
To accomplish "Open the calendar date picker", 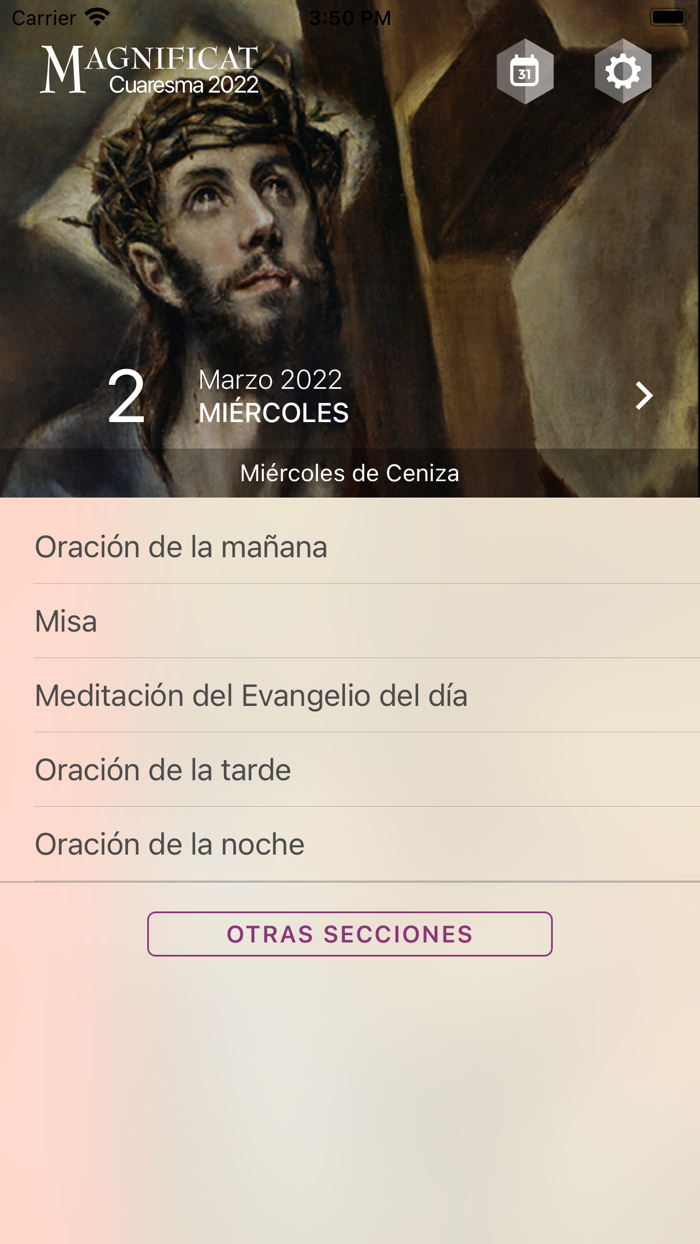I will coord(525,71).
